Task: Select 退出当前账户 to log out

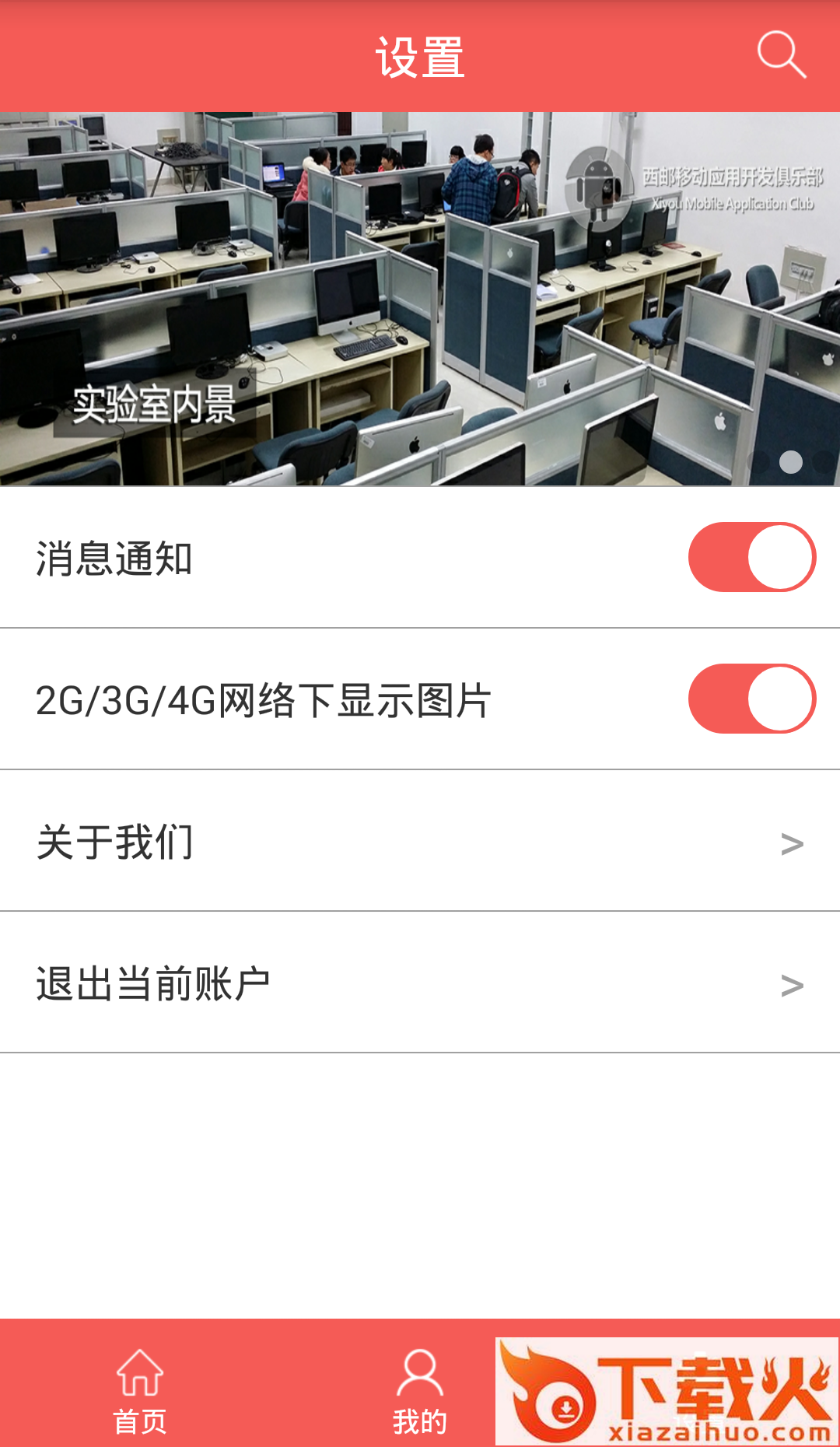Action: click(x=420, y=983)
